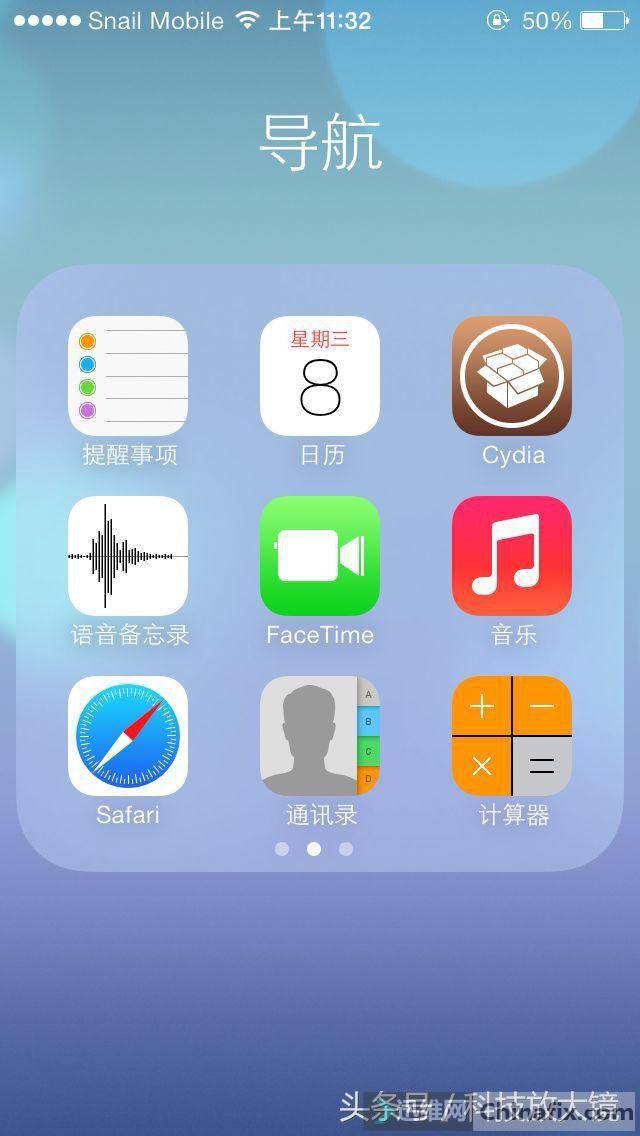Screen dimensions: 640x1136
Task: Open the 音乐 music app
Action: coord(512,556)
